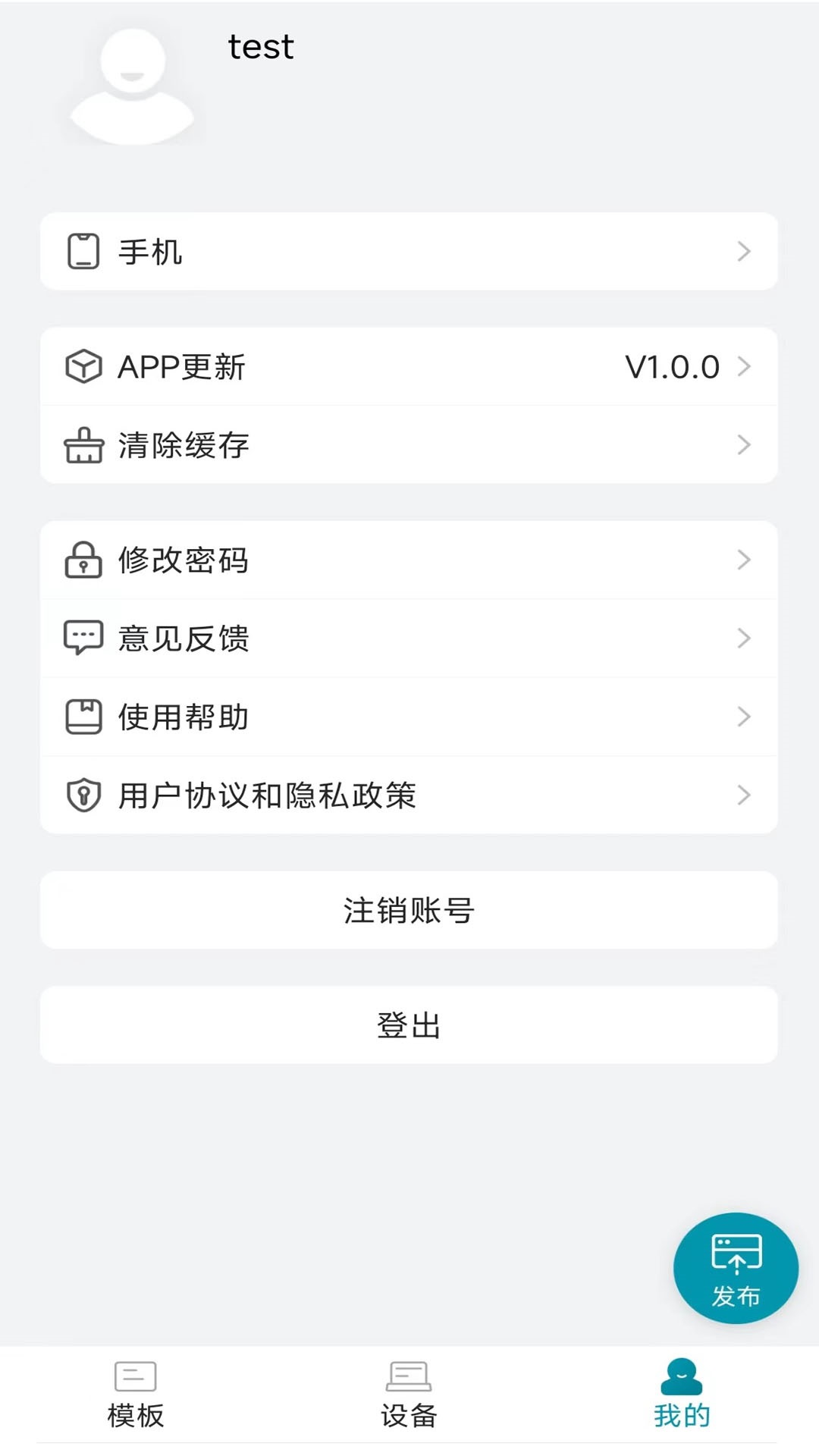Expand the APP更新 version details
Viewport: 819px width, 1456px height.
click(x=744, y=366)
